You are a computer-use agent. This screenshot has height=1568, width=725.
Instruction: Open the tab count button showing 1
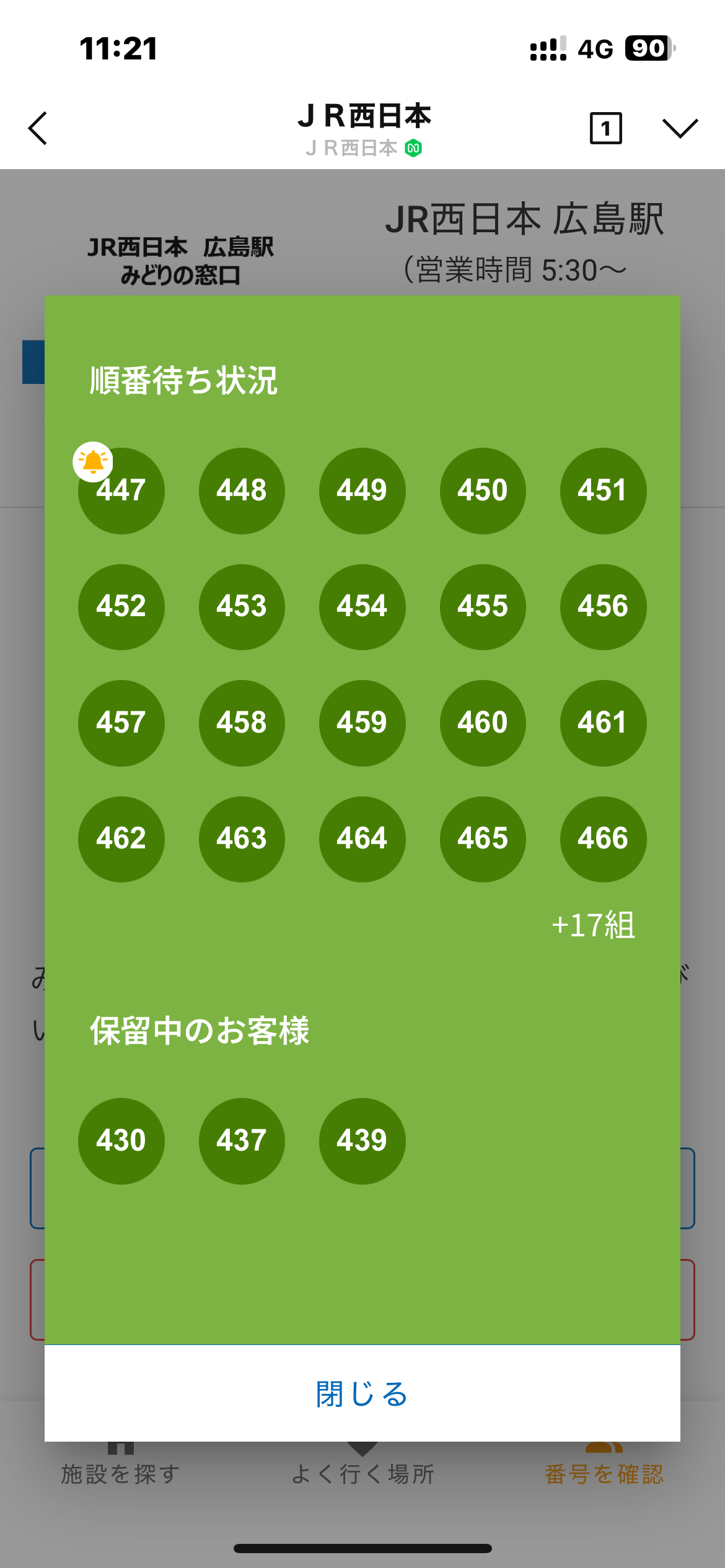(605, 128)
